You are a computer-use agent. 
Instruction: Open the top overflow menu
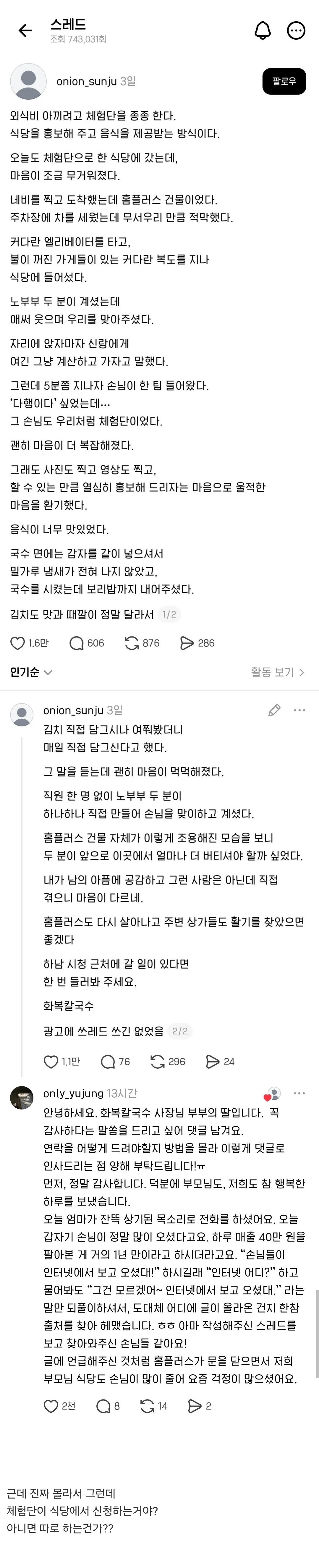tap(296, 30)
